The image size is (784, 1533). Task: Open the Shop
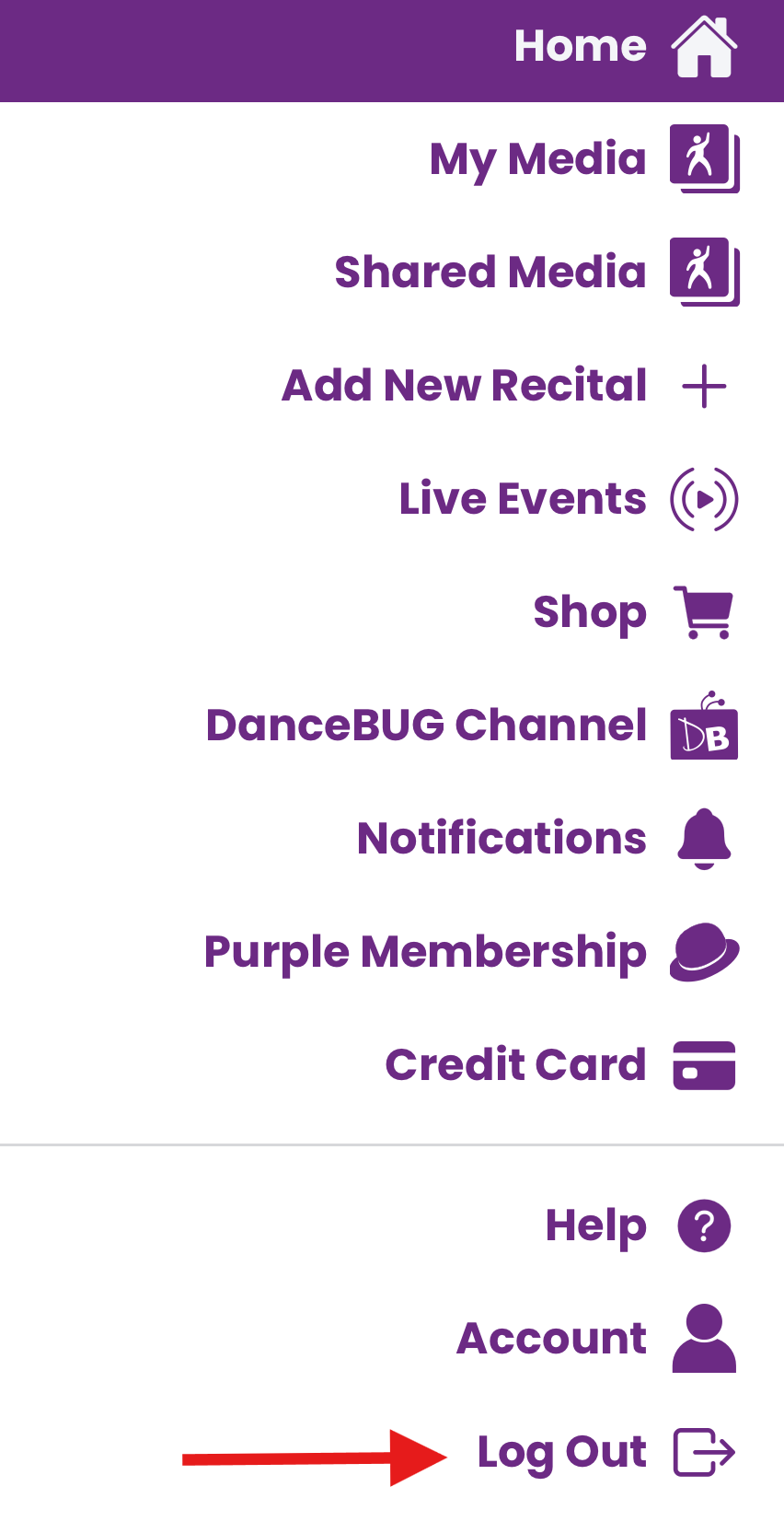[x=392, y=611]
